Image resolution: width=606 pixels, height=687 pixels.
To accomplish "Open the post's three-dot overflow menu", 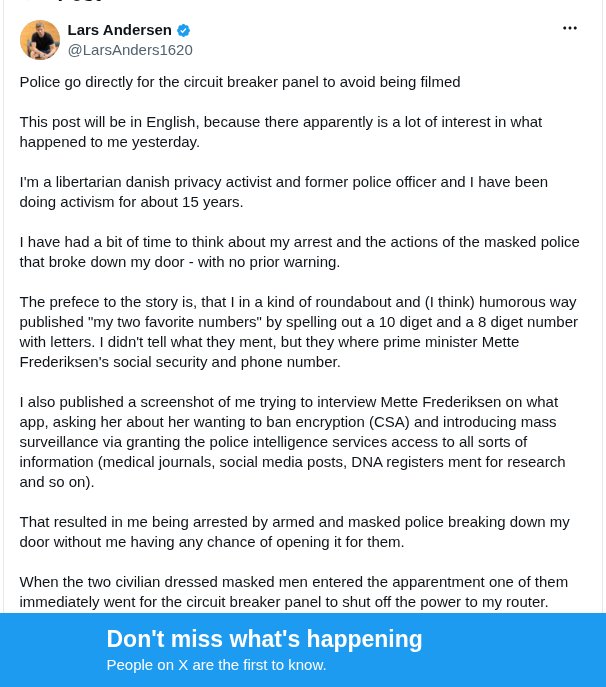I will coord(569,28).
